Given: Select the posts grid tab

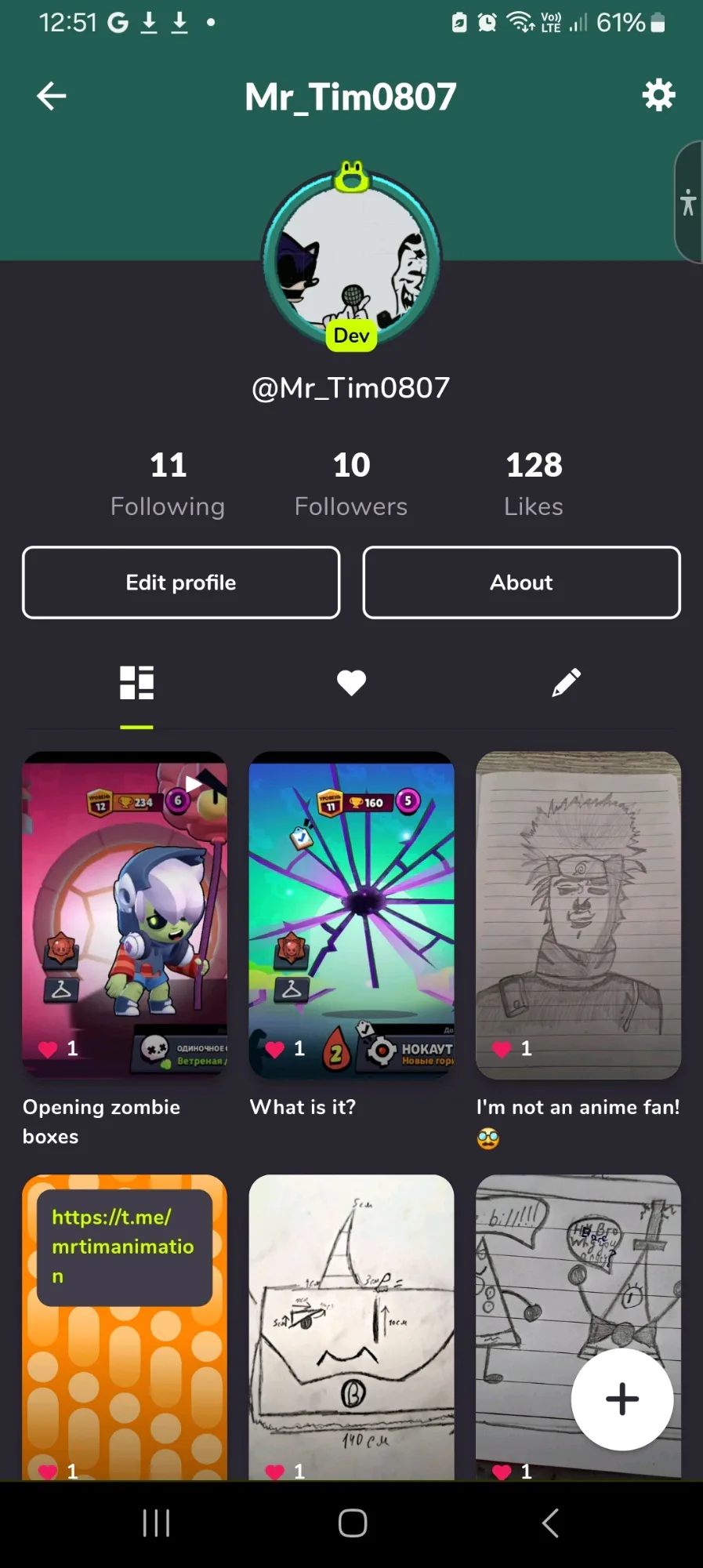Looking at the screenshot, I should [136, 683].
